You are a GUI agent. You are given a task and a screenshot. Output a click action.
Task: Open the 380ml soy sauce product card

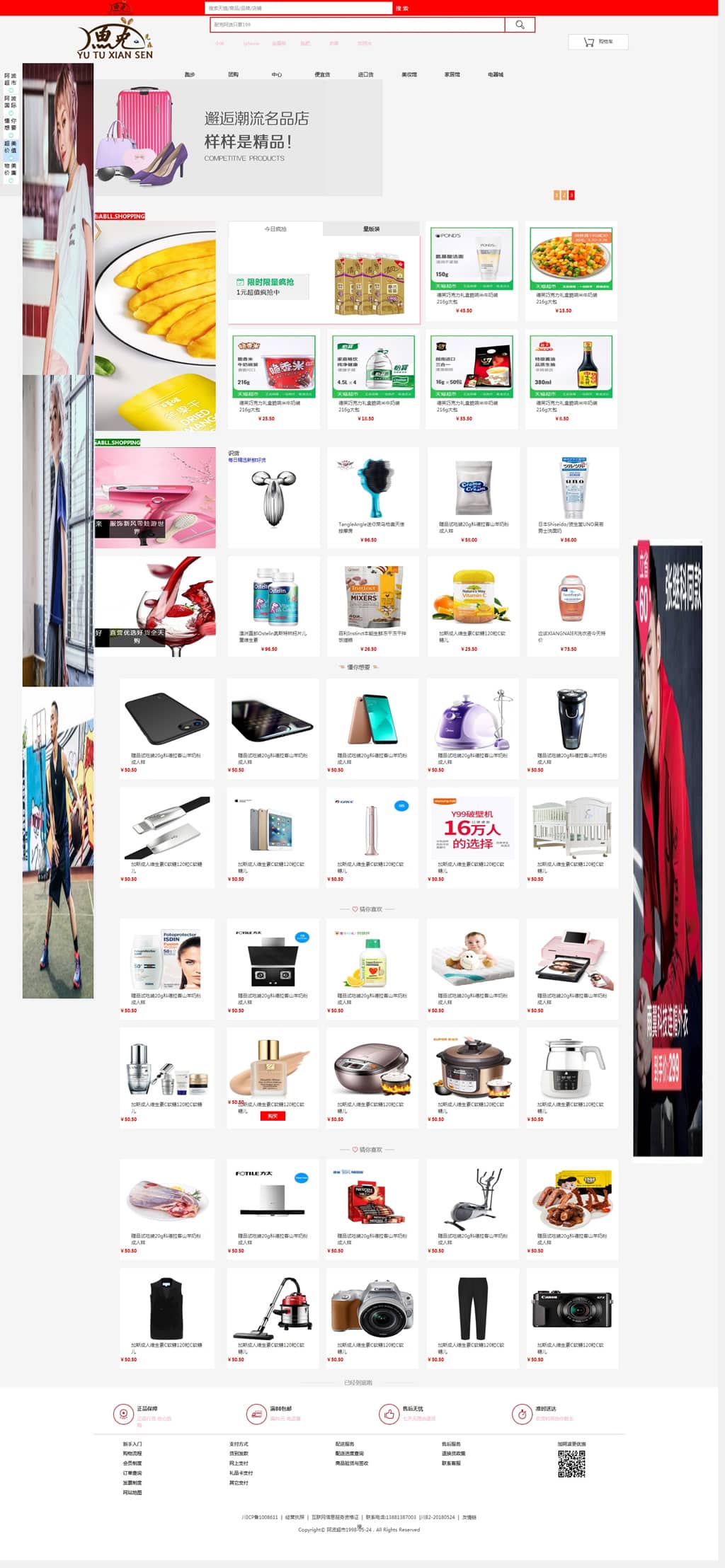(571, 379)
